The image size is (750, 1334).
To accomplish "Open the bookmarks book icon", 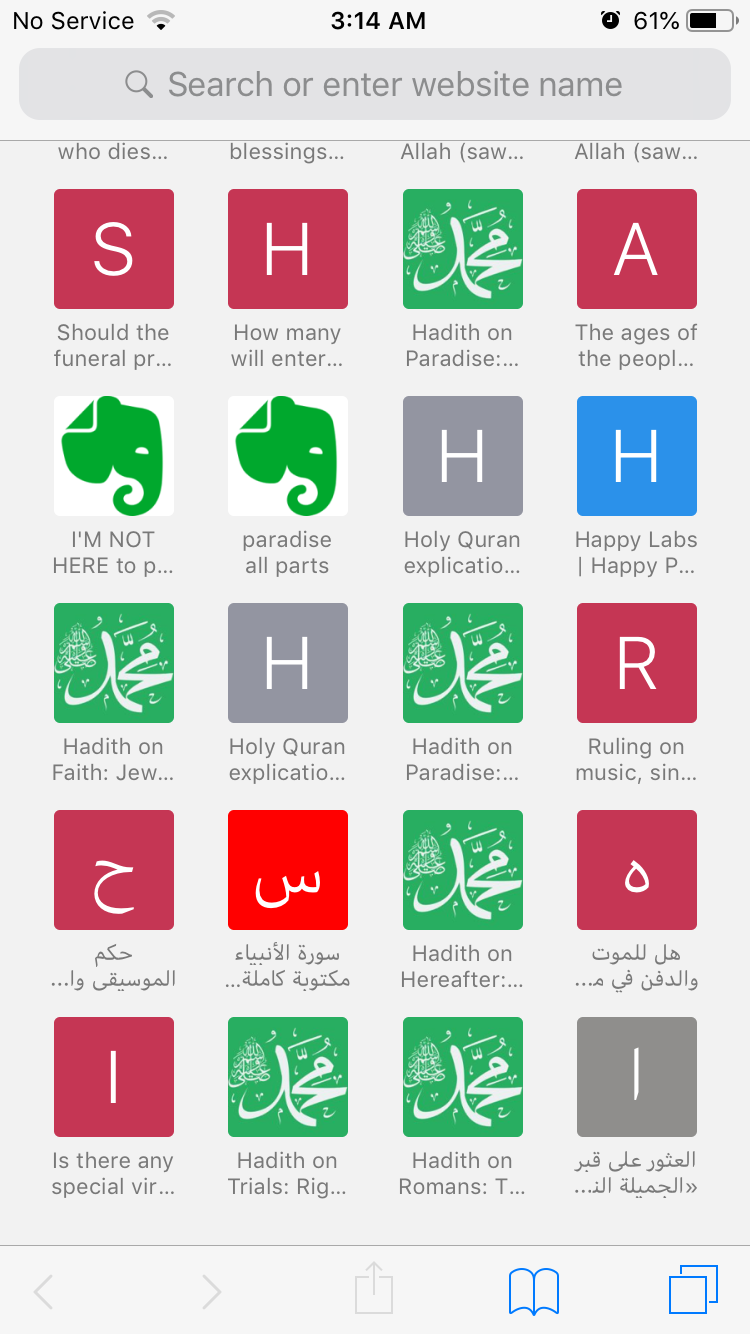I will pyautogui.click(x=533, y=1290).
